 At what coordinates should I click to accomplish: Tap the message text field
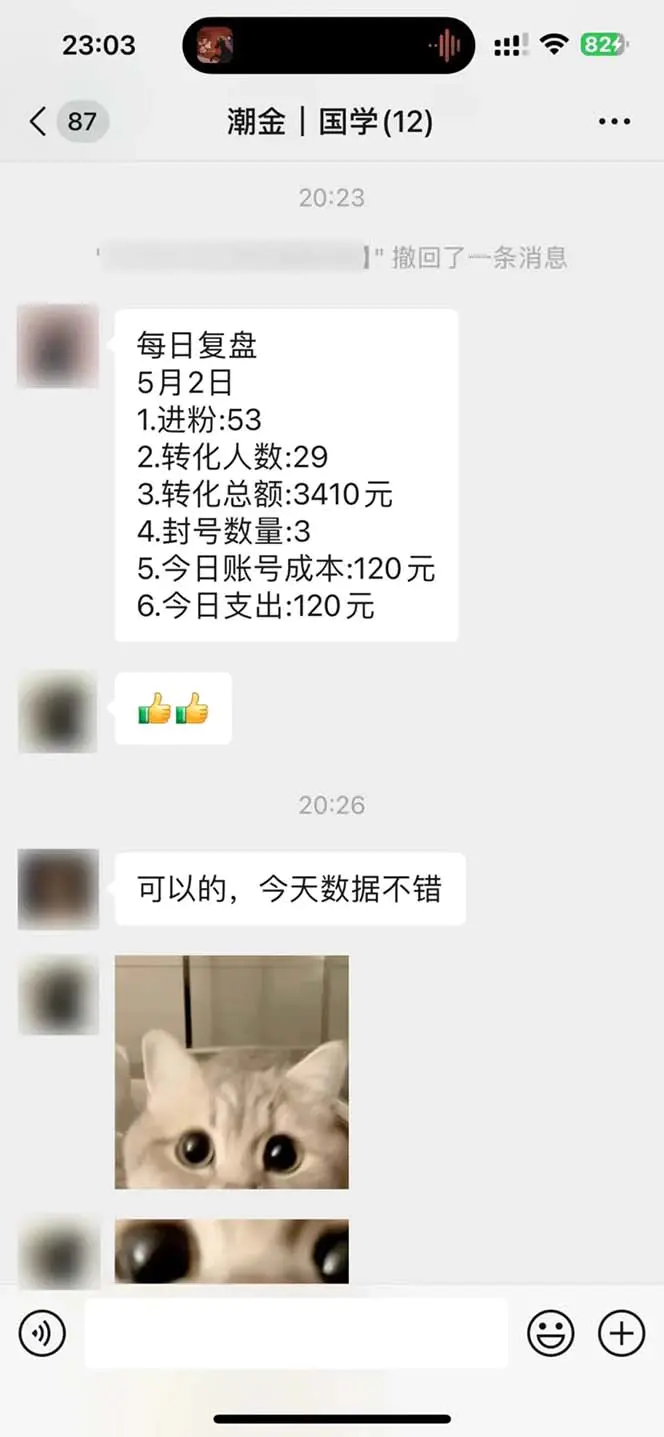(296, 1333)
